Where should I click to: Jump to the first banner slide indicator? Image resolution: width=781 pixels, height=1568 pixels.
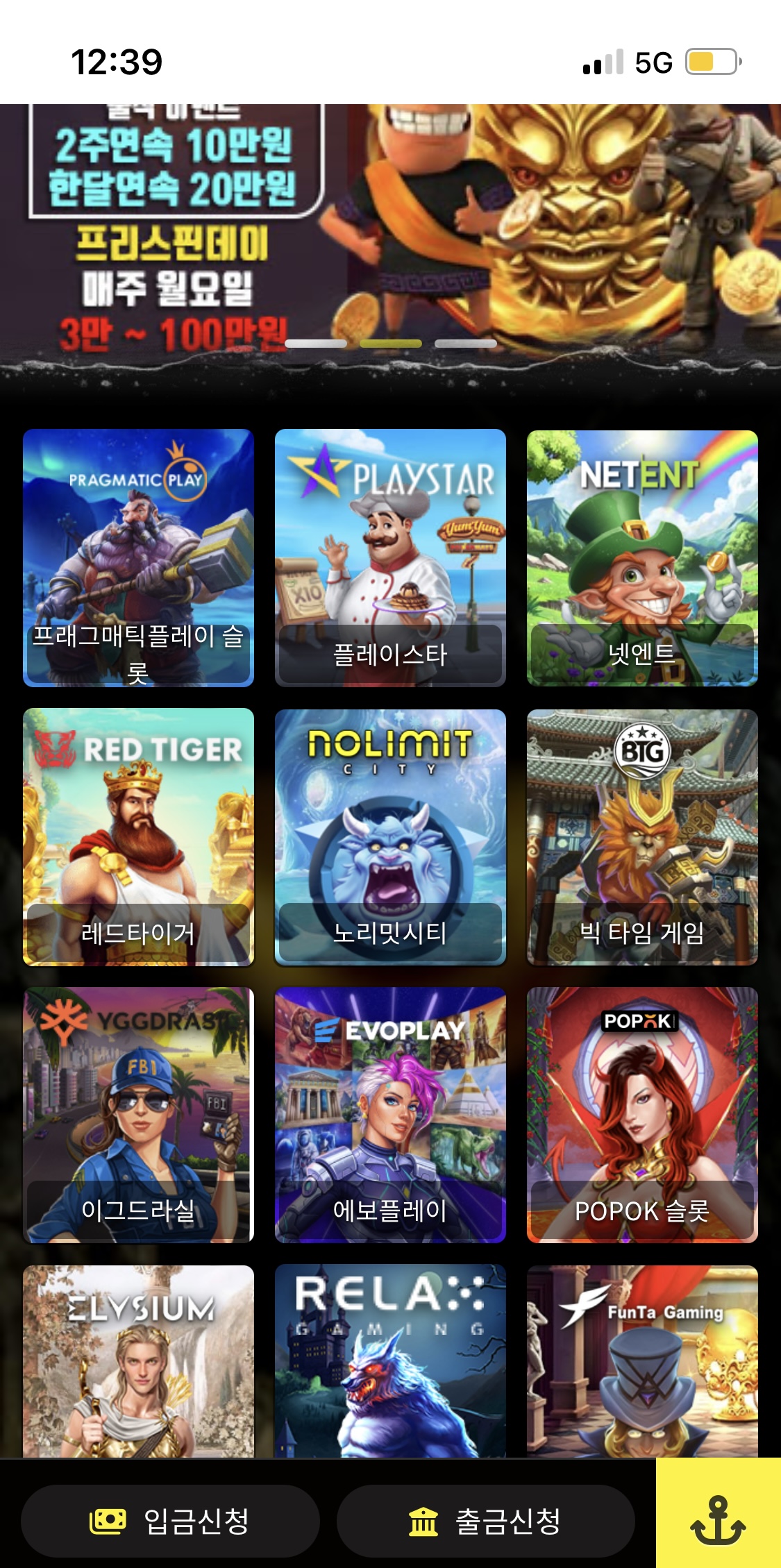pos(316,344)
